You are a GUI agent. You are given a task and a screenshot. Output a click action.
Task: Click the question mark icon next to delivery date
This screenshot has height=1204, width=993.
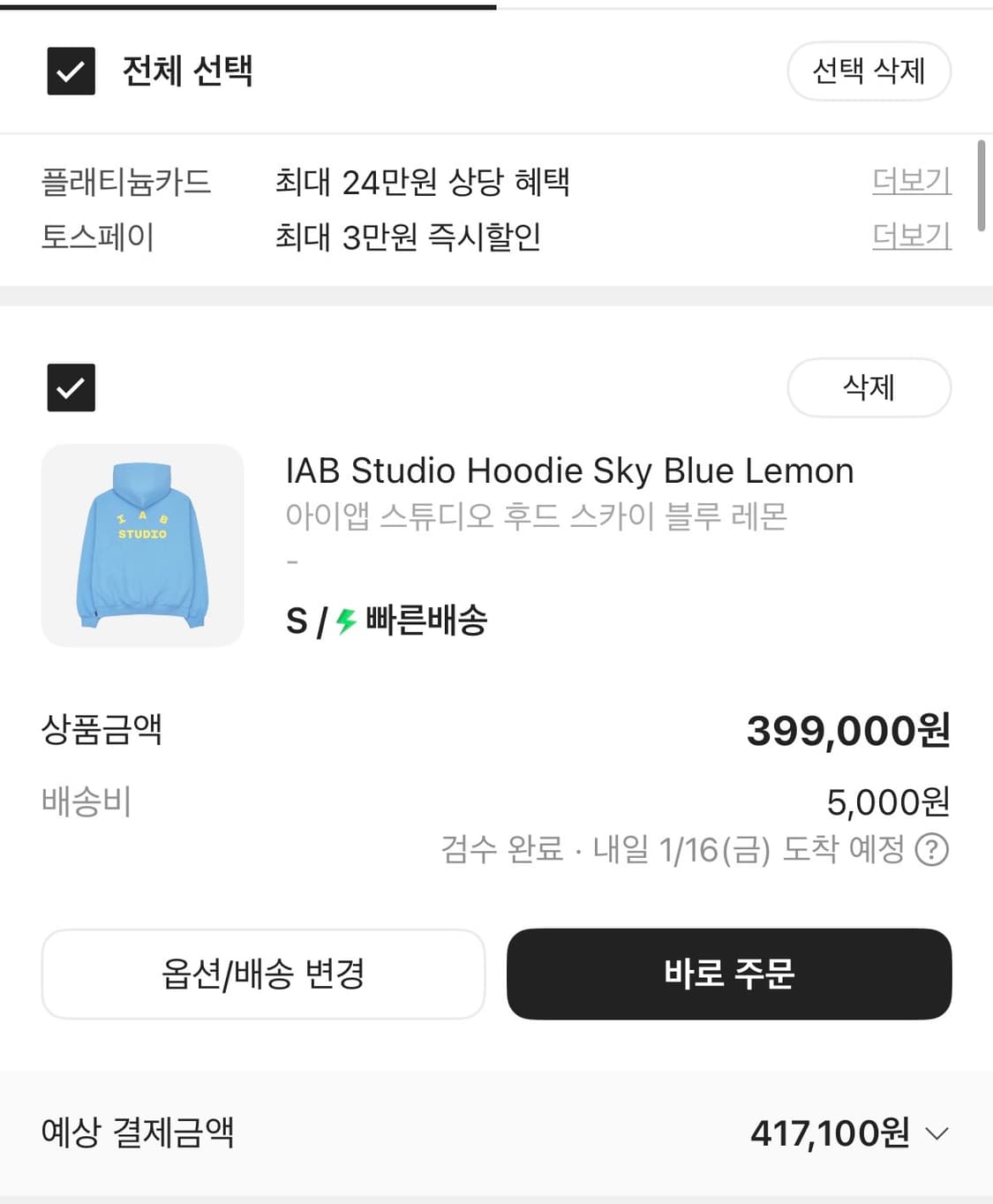tap(933, 851)
